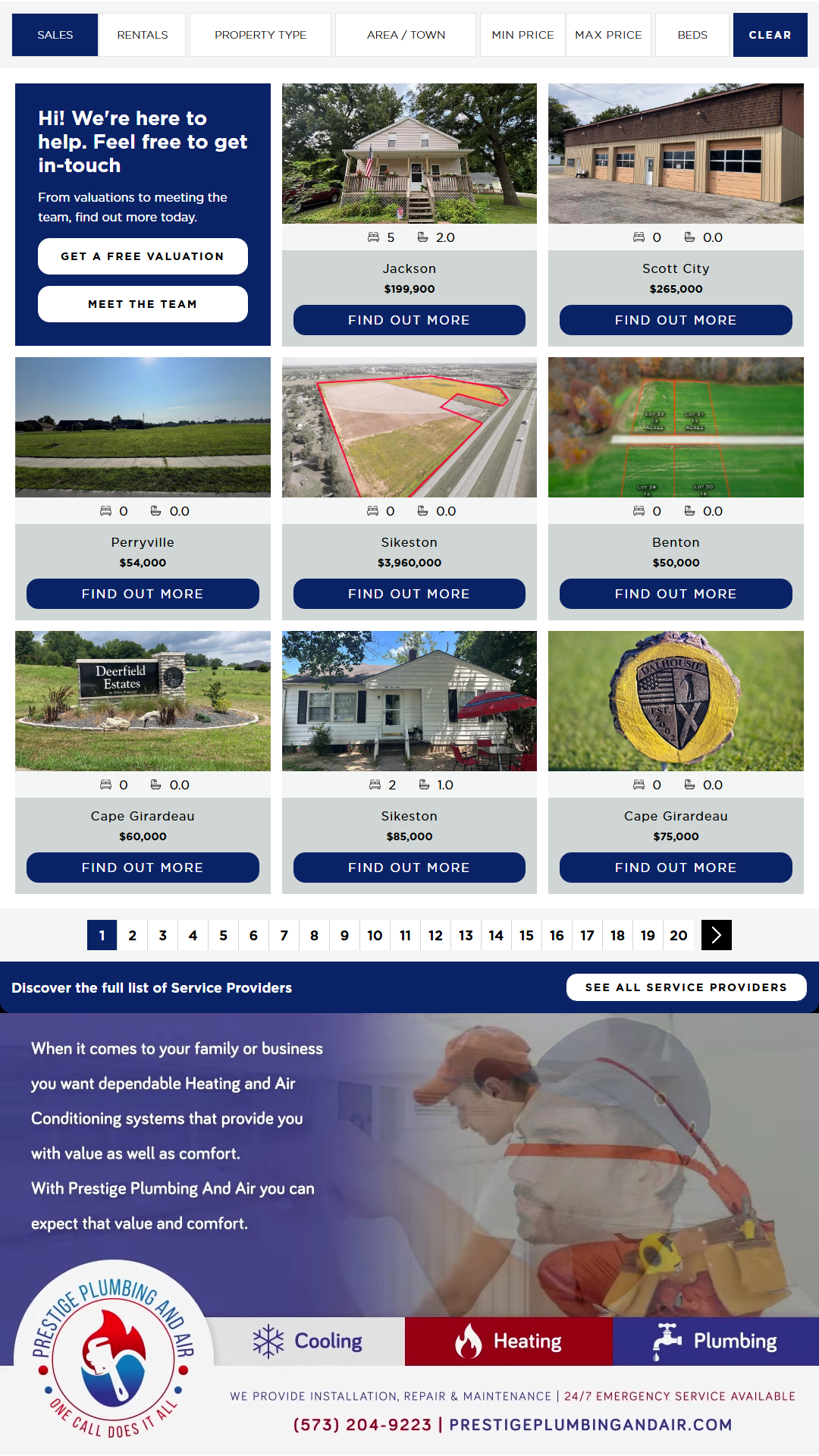
Task: Find out more about Sikeston $3,960,000 listing
Action: (409, 594)
